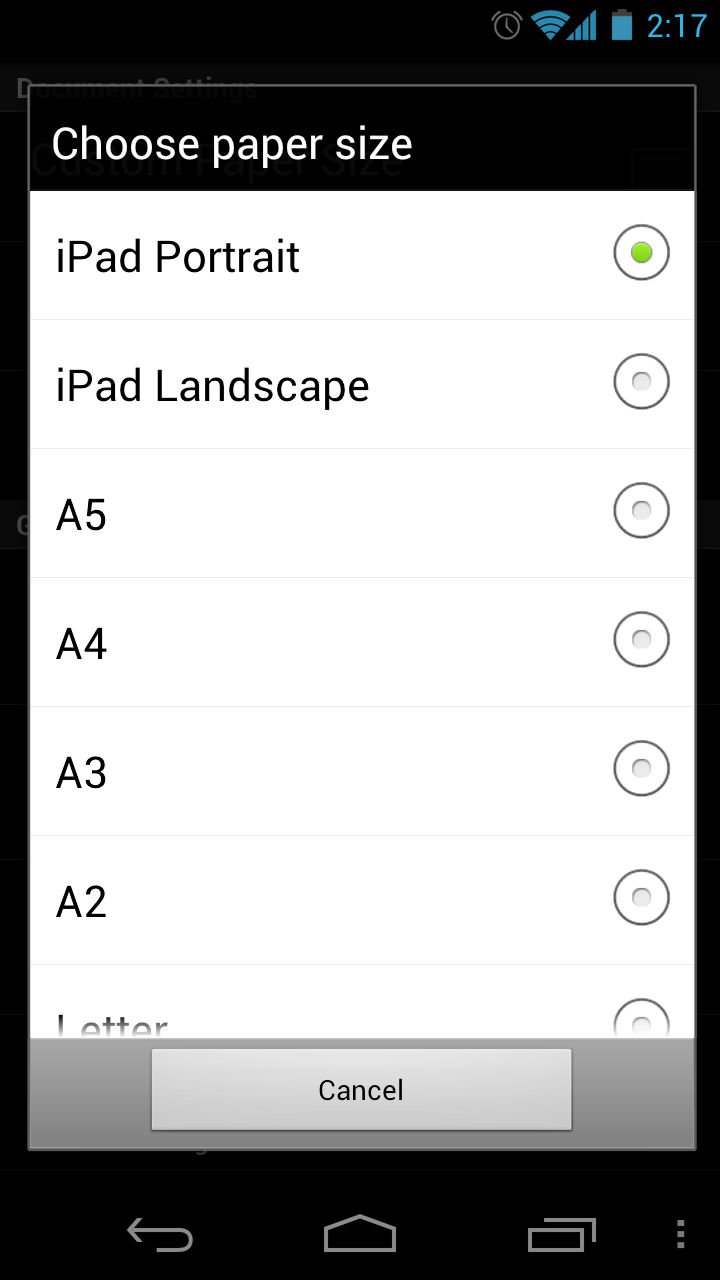Select the A2 paper size
The height and width of the screenshot is (1280, 720).
coord(362,900)
